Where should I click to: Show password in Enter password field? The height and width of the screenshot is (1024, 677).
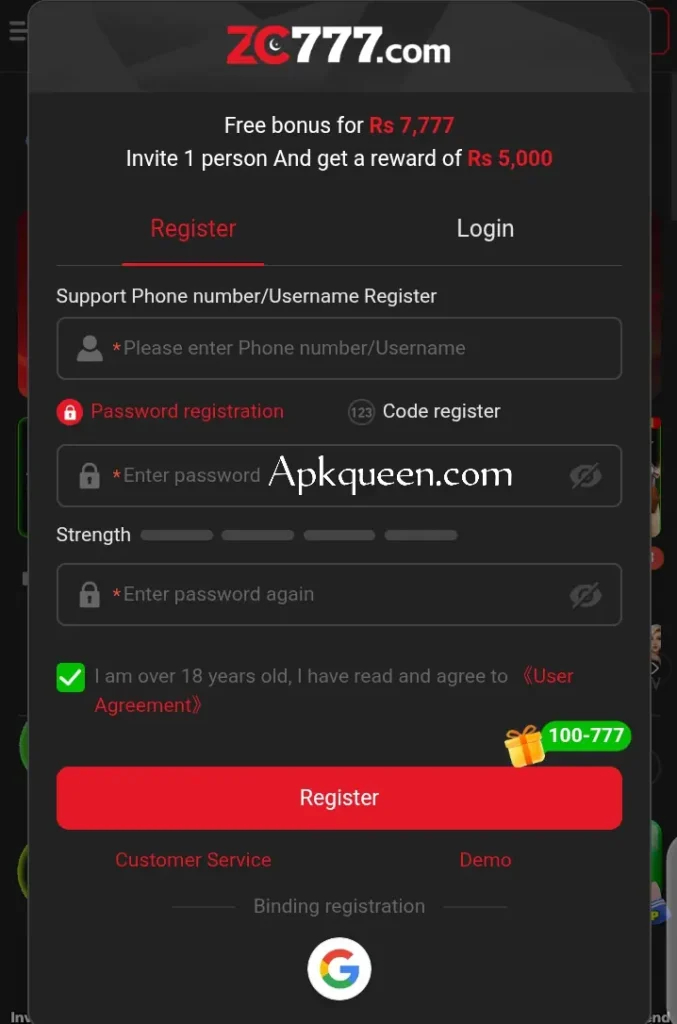[585, 476]
